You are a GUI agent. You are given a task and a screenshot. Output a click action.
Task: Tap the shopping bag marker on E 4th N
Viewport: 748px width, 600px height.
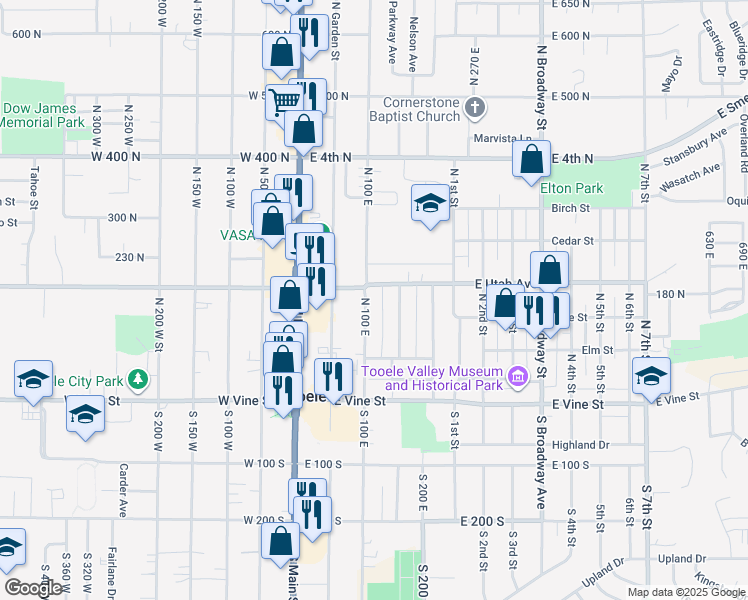click(532, 157)
